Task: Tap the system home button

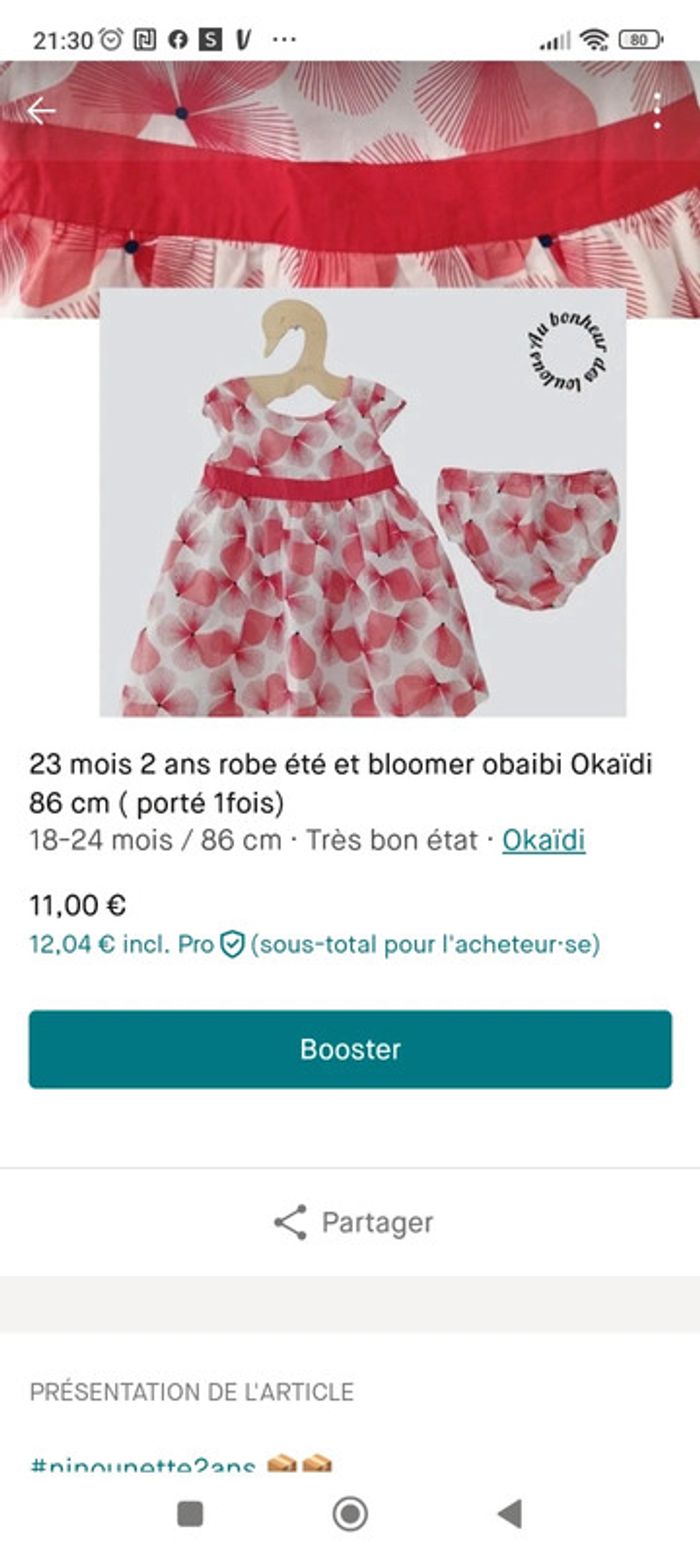Action: 350,1514
